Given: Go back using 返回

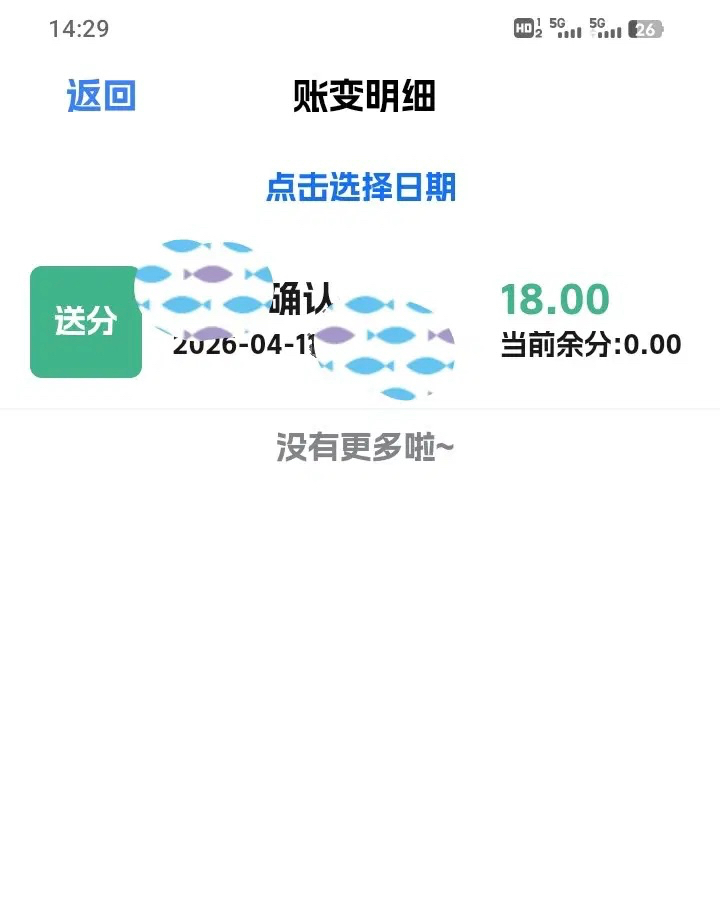Looking at the screenshot, I should tap(101, 96).
